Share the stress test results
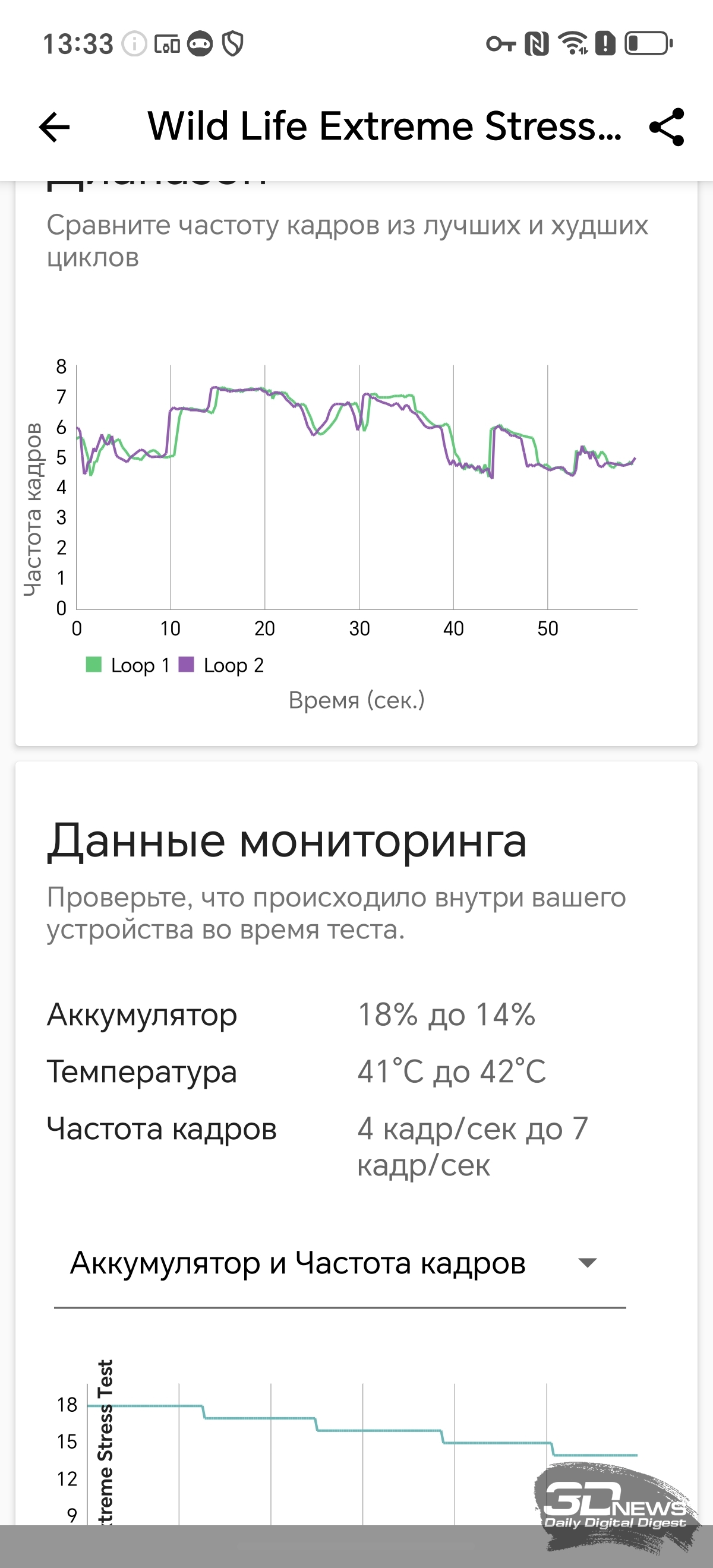 (x=667, y=127)
